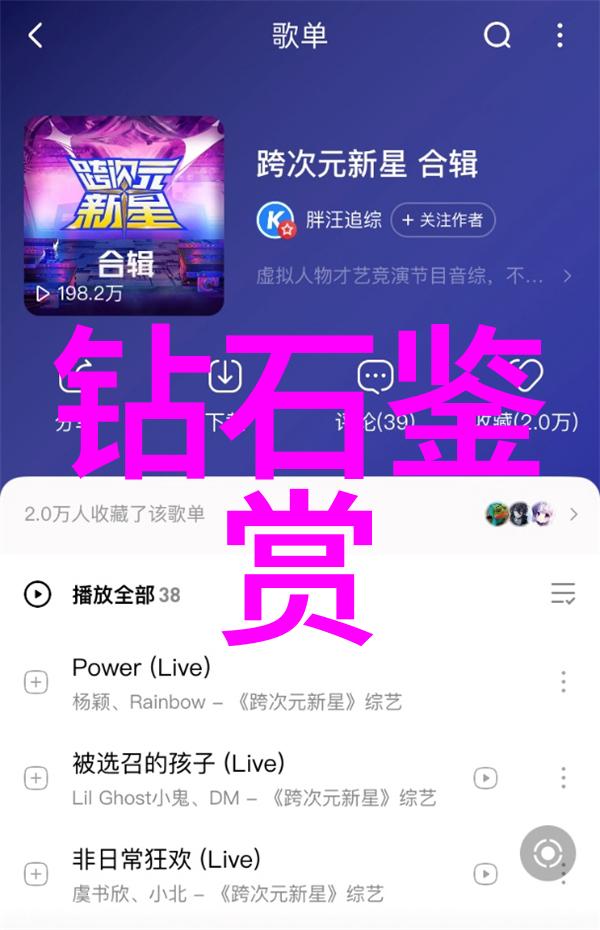Add Power (Live) with its plus icon
The image size is (600, 930).
[36, 682]
